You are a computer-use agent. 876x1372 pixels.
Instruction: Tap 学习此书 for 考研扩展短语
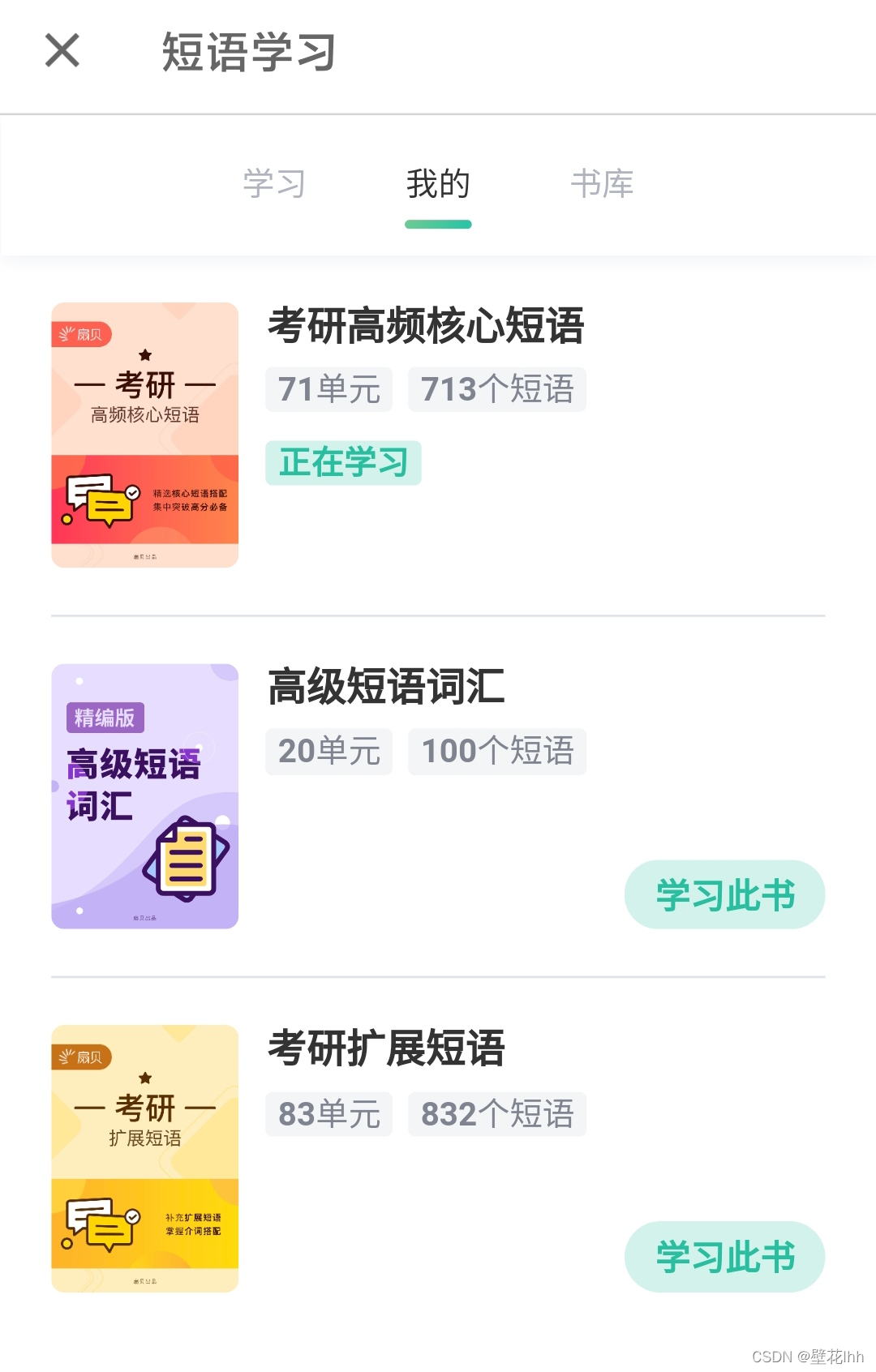(x=724, y=1256)
